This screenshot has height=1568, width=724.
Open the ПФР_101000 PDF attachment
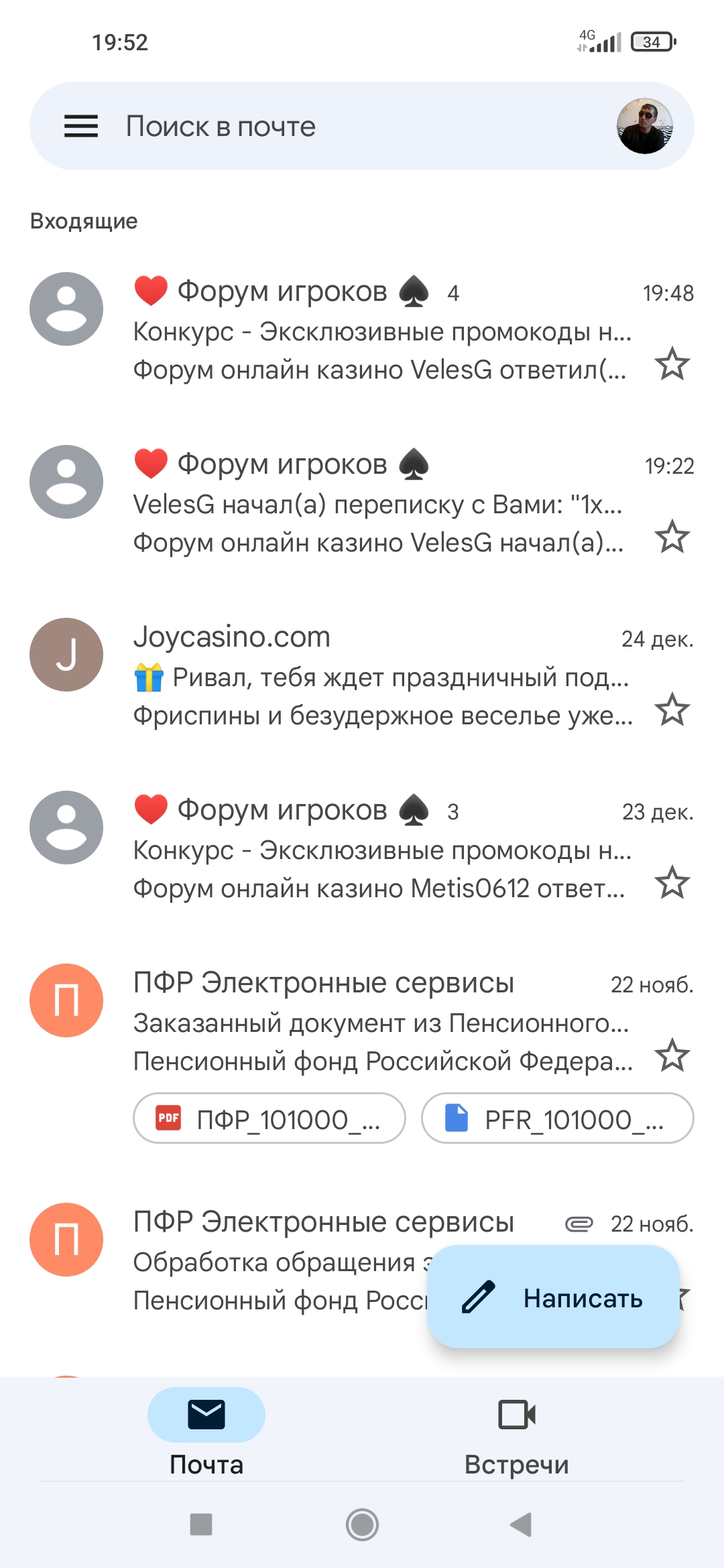coord(269,1118)
